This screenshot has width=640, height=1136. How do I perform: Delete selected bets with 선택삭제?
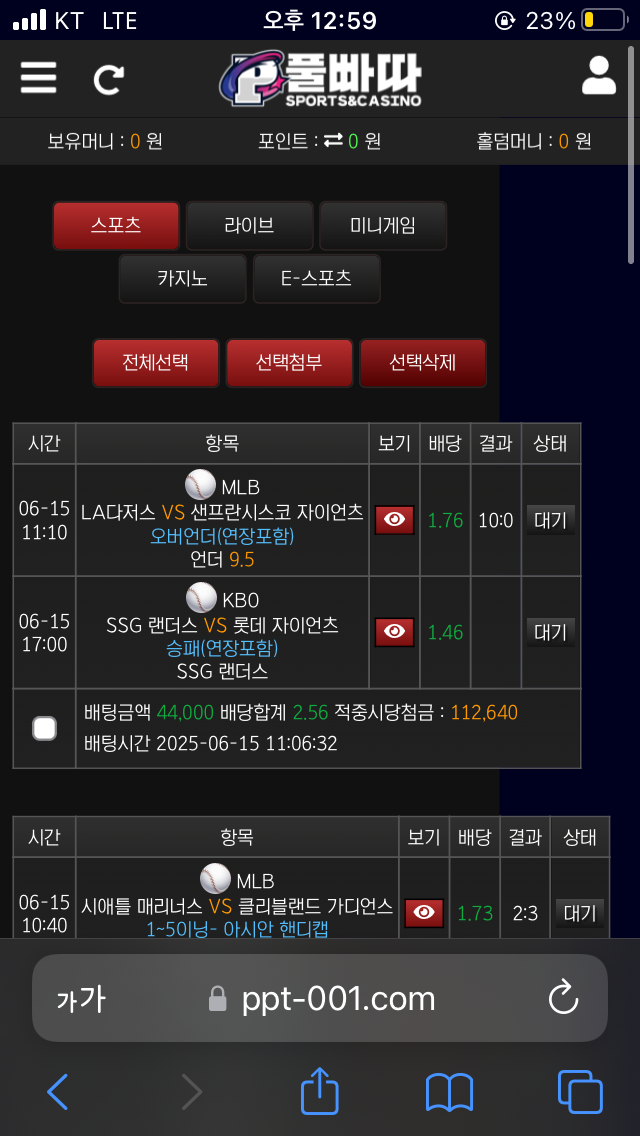click(x=422, y=362)
